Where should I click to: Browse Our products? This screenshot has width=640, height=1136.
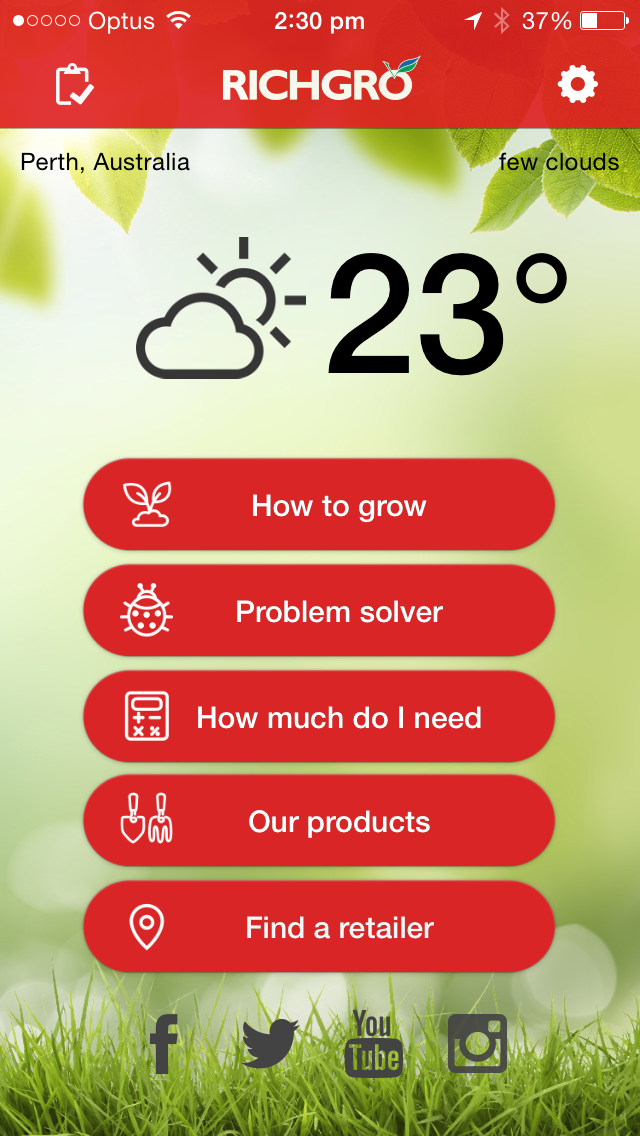coord(319,822)
